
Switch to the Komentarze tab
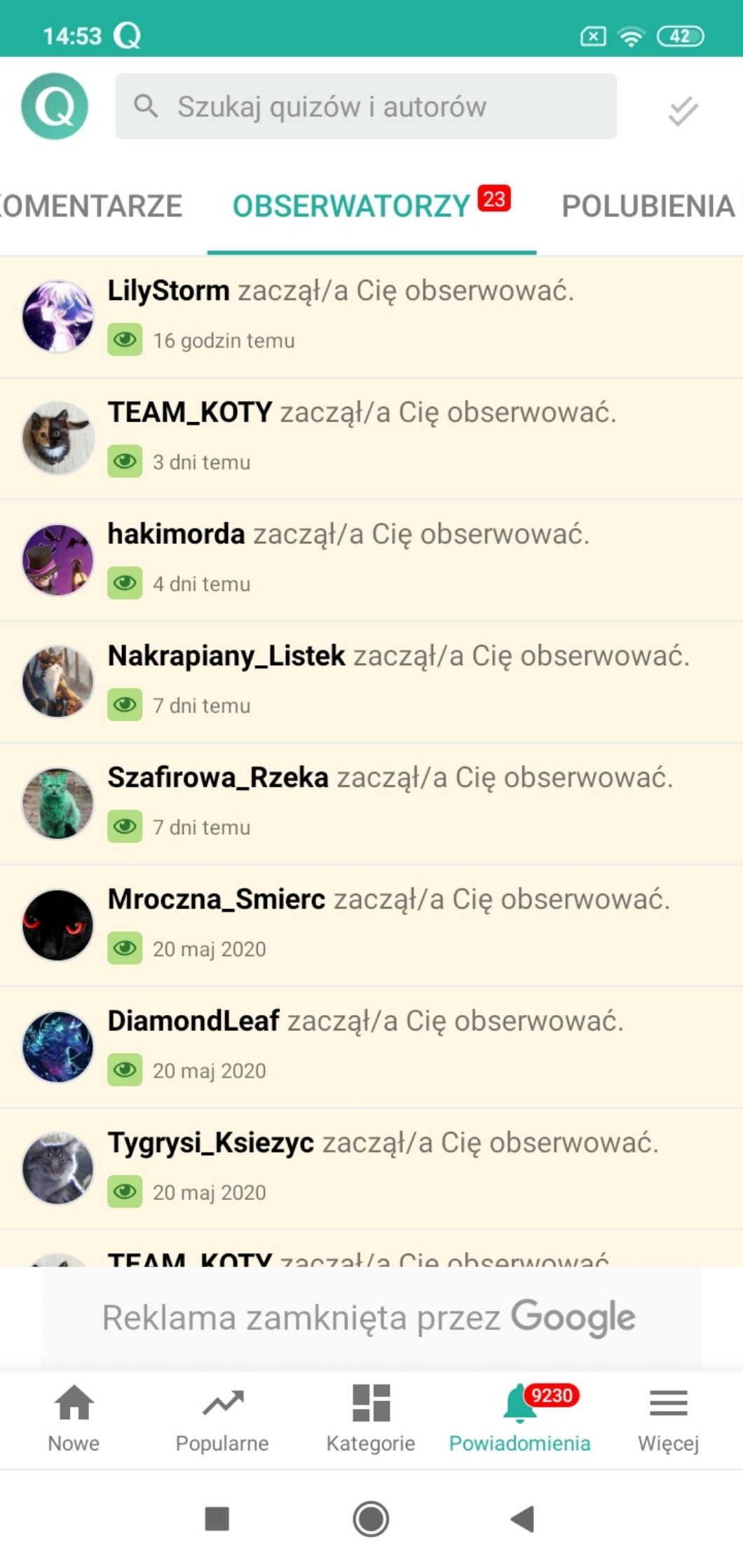click(90, 206)
